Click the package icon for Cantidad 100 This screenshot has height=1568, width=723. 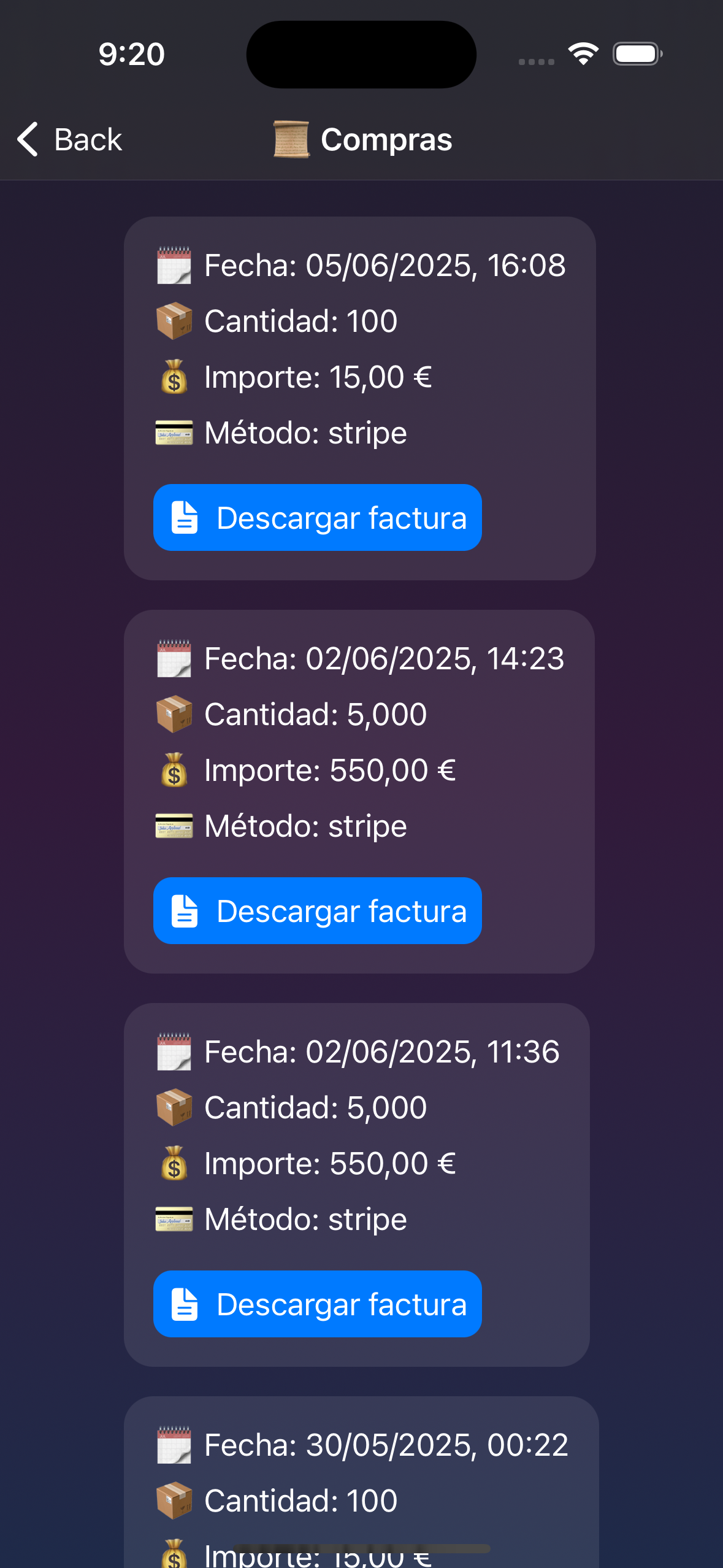[x=175, y=320]
